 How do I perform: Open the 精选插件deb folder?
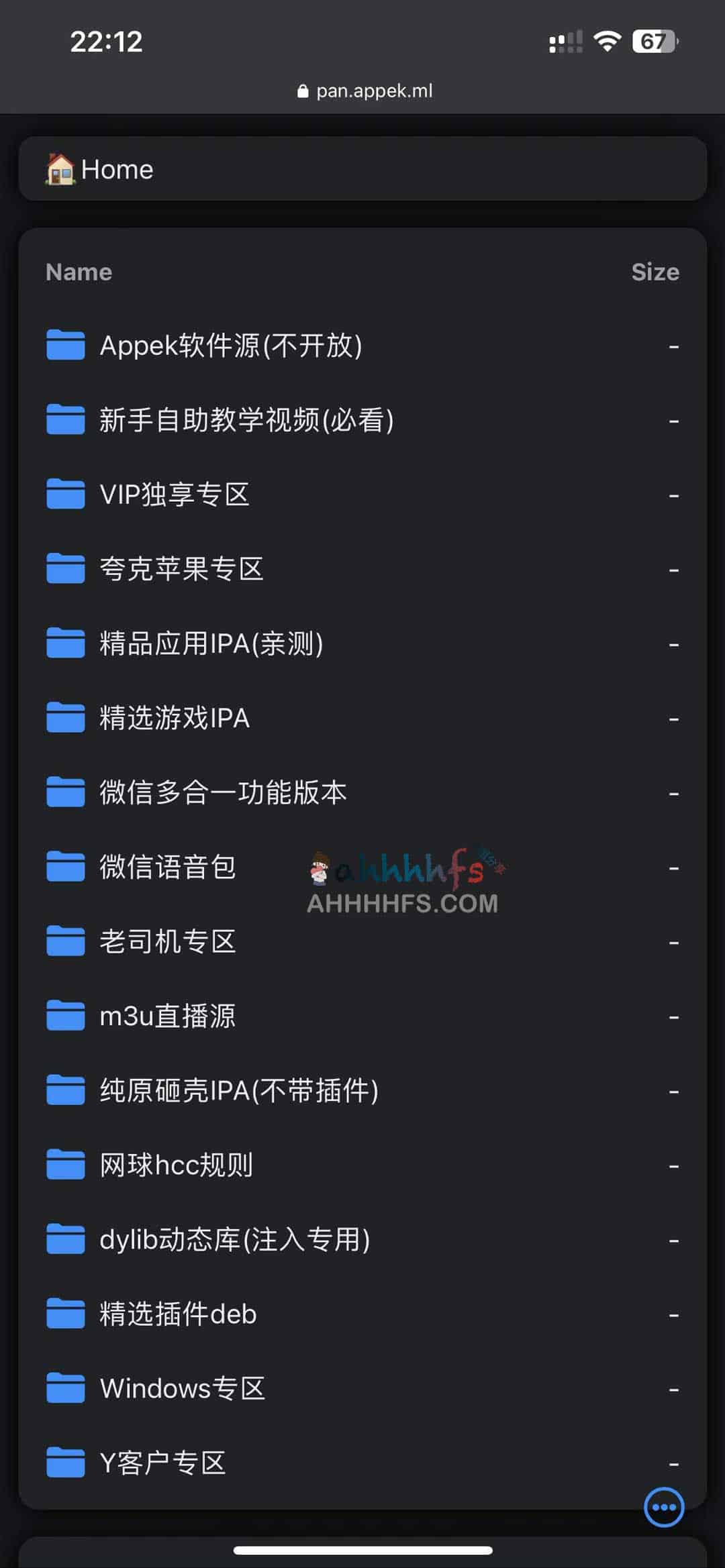(x=178, y=1314)
